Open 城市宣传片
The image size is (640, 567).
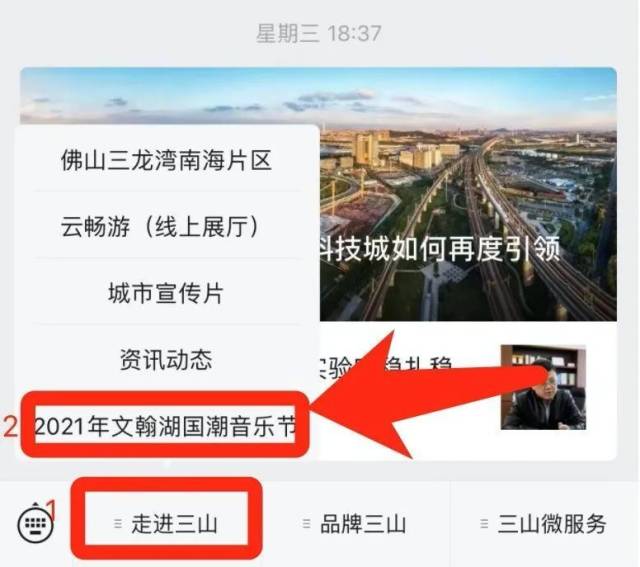tap(166, 293)
